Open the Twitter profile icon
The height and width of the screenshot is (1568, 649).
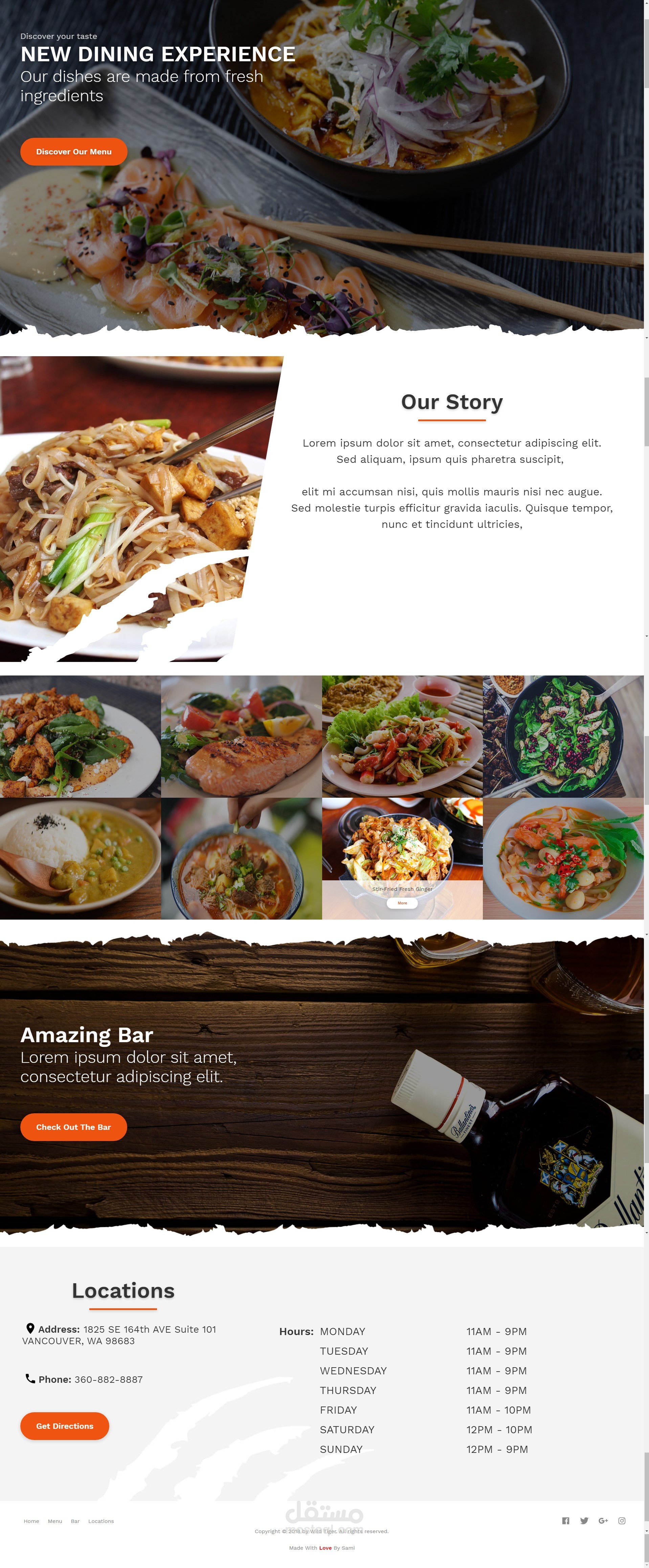point(584,1521)
